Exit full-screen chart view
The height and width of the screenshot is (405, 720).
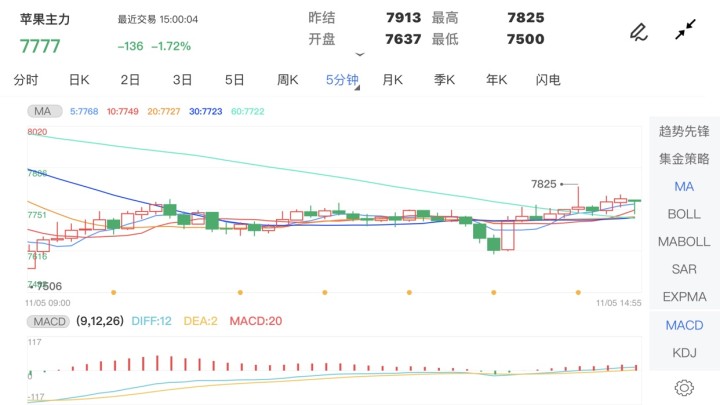(685, 31)
